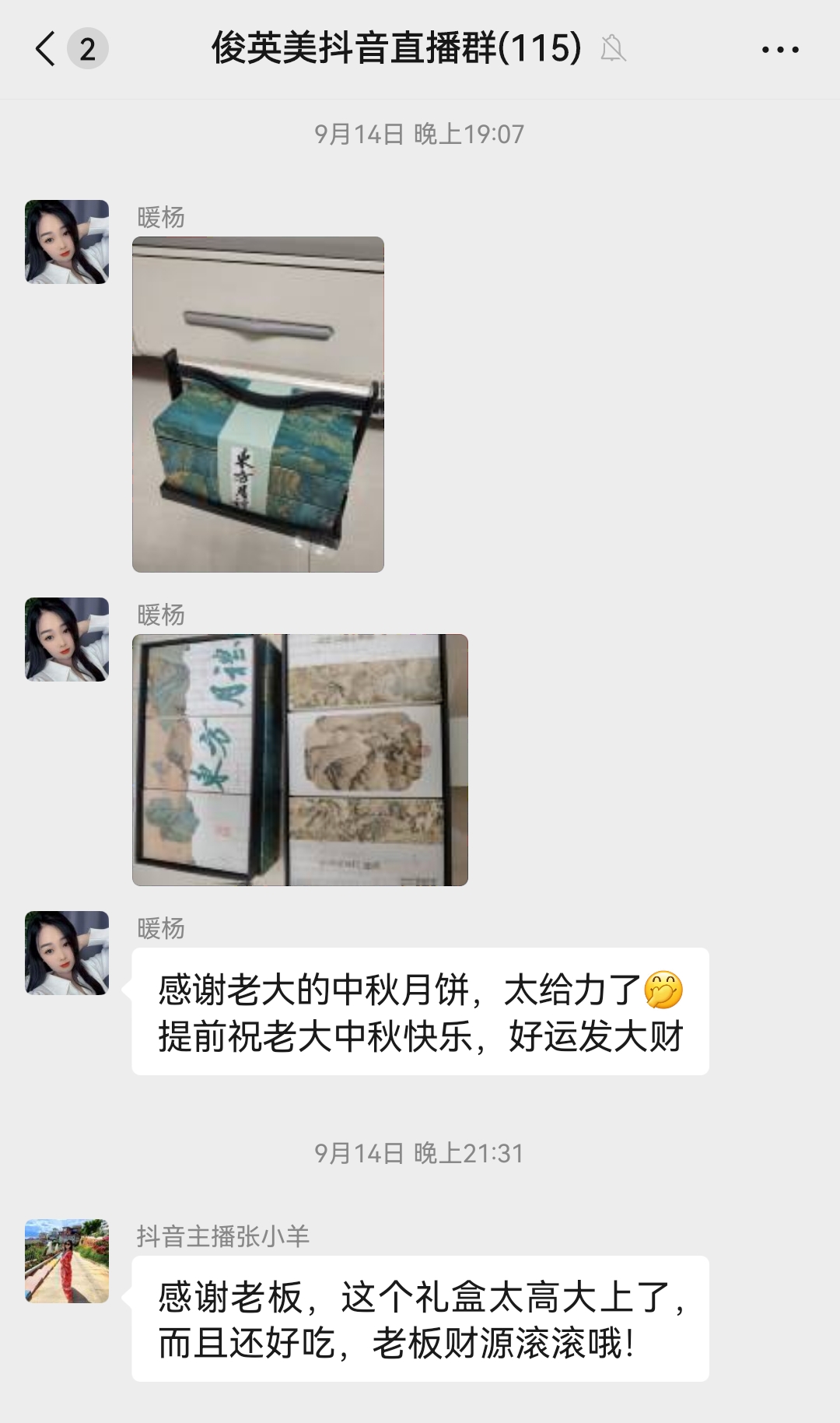Go back to the chat list

[x=47, y=49]
